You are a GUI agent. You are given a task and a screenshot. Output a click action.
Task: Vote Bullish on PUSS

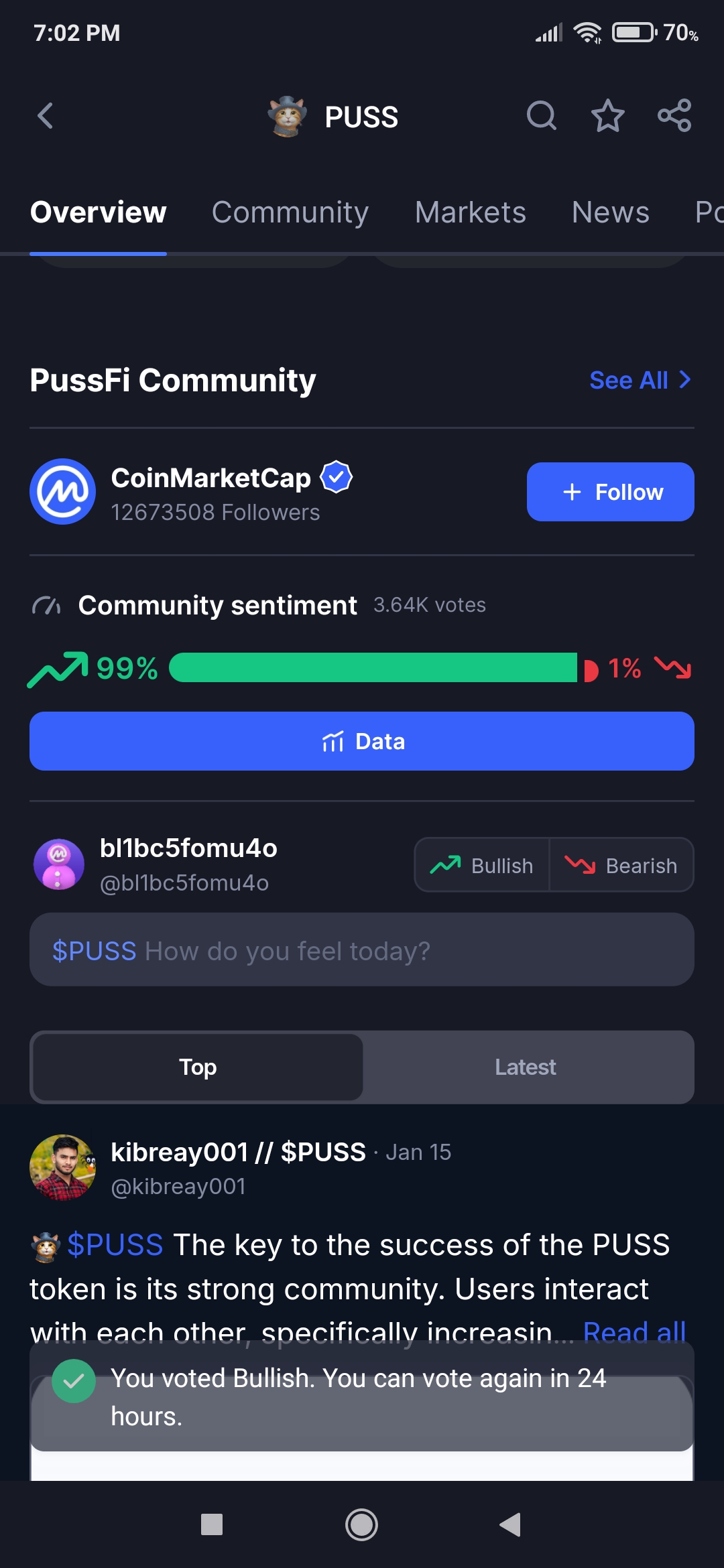click(482, 865)
